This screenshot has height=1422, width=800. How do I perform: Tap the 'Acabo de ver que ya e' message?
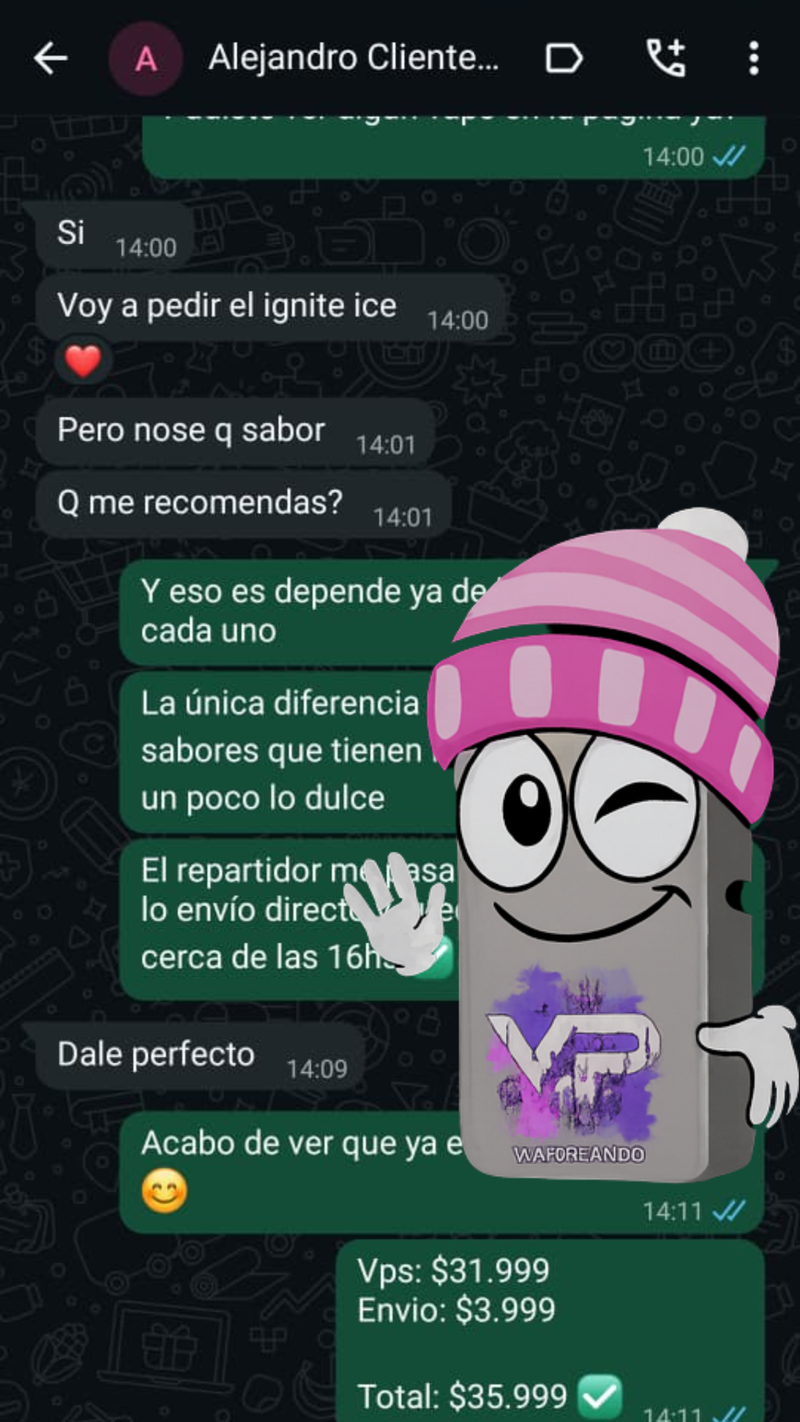300,1143
